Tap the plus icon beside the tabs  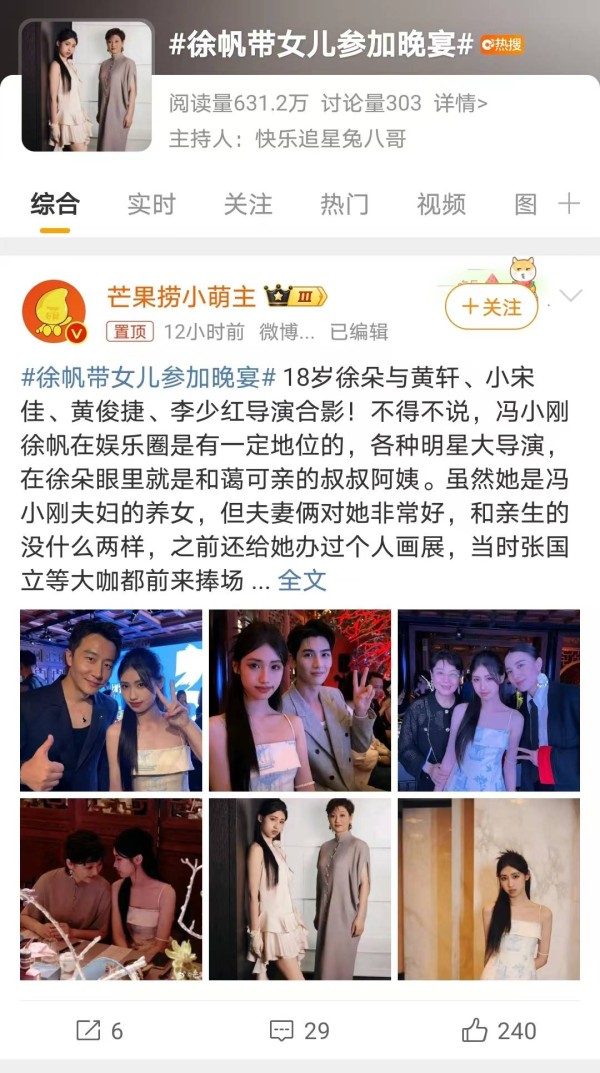pos(569,204)
